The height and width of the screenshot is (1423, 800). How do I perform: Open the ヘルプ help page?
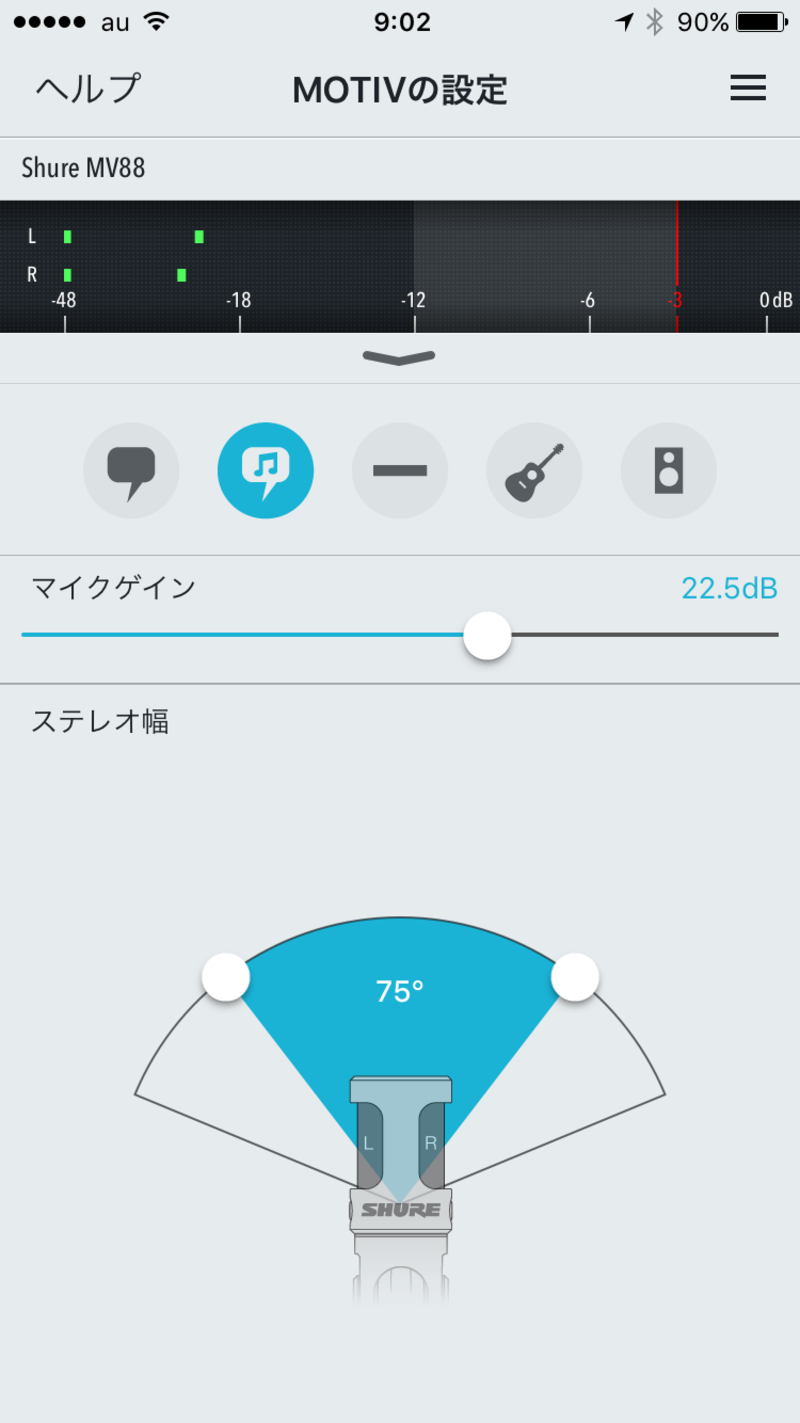tap(88, 89)
